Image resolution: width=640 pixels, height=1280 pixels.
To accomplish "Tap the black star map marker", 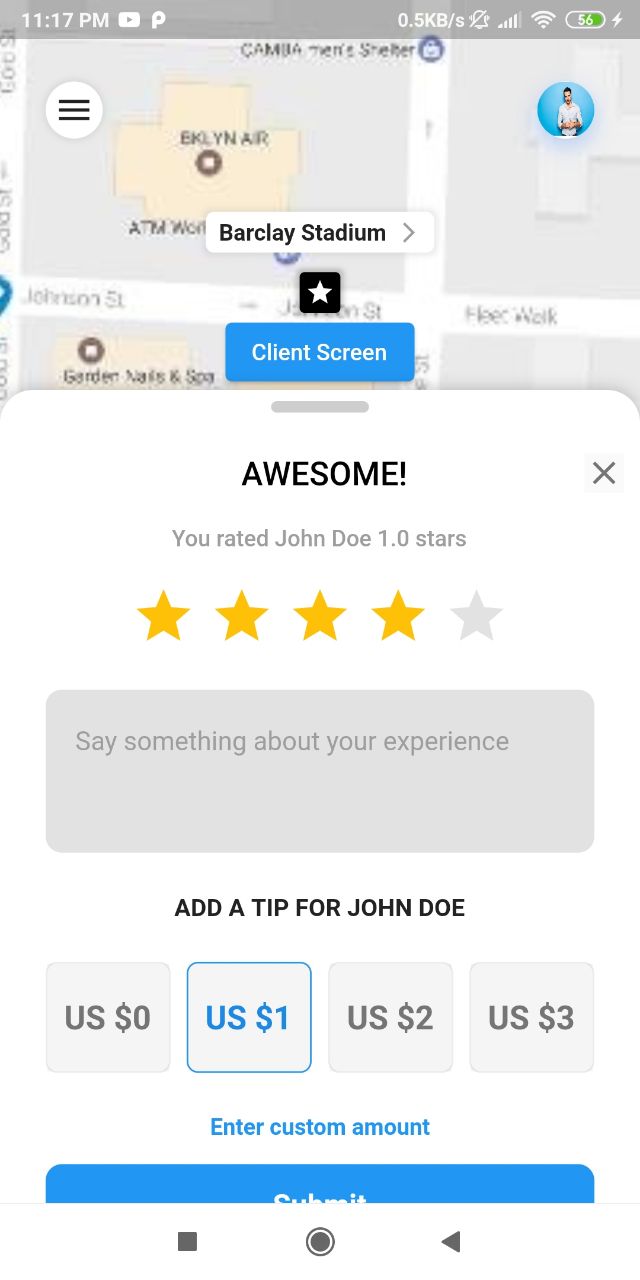I will 320,292.
